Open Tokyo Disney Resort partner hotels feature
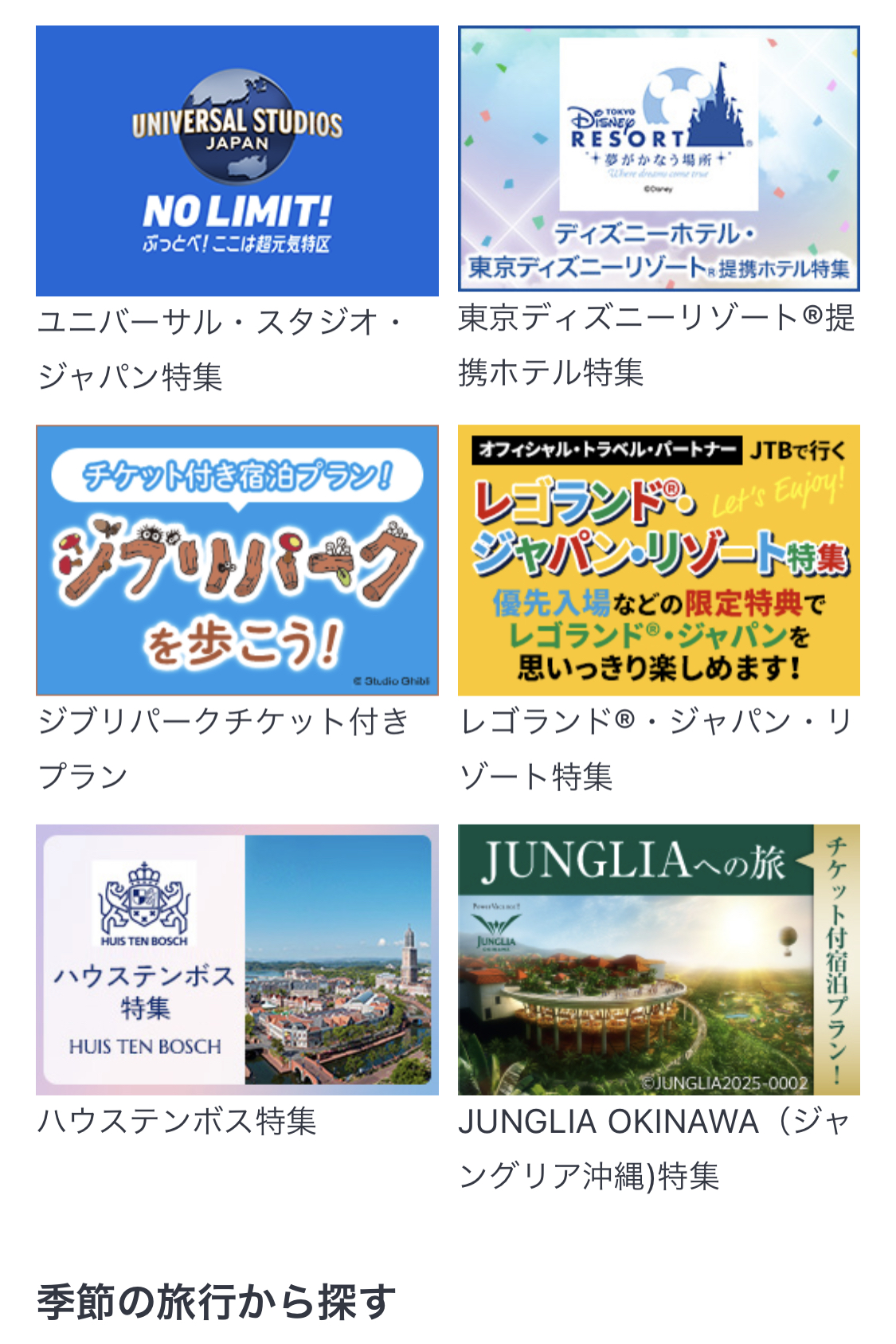This screenshot has width=896, height=1344. (x=659, y=159)
